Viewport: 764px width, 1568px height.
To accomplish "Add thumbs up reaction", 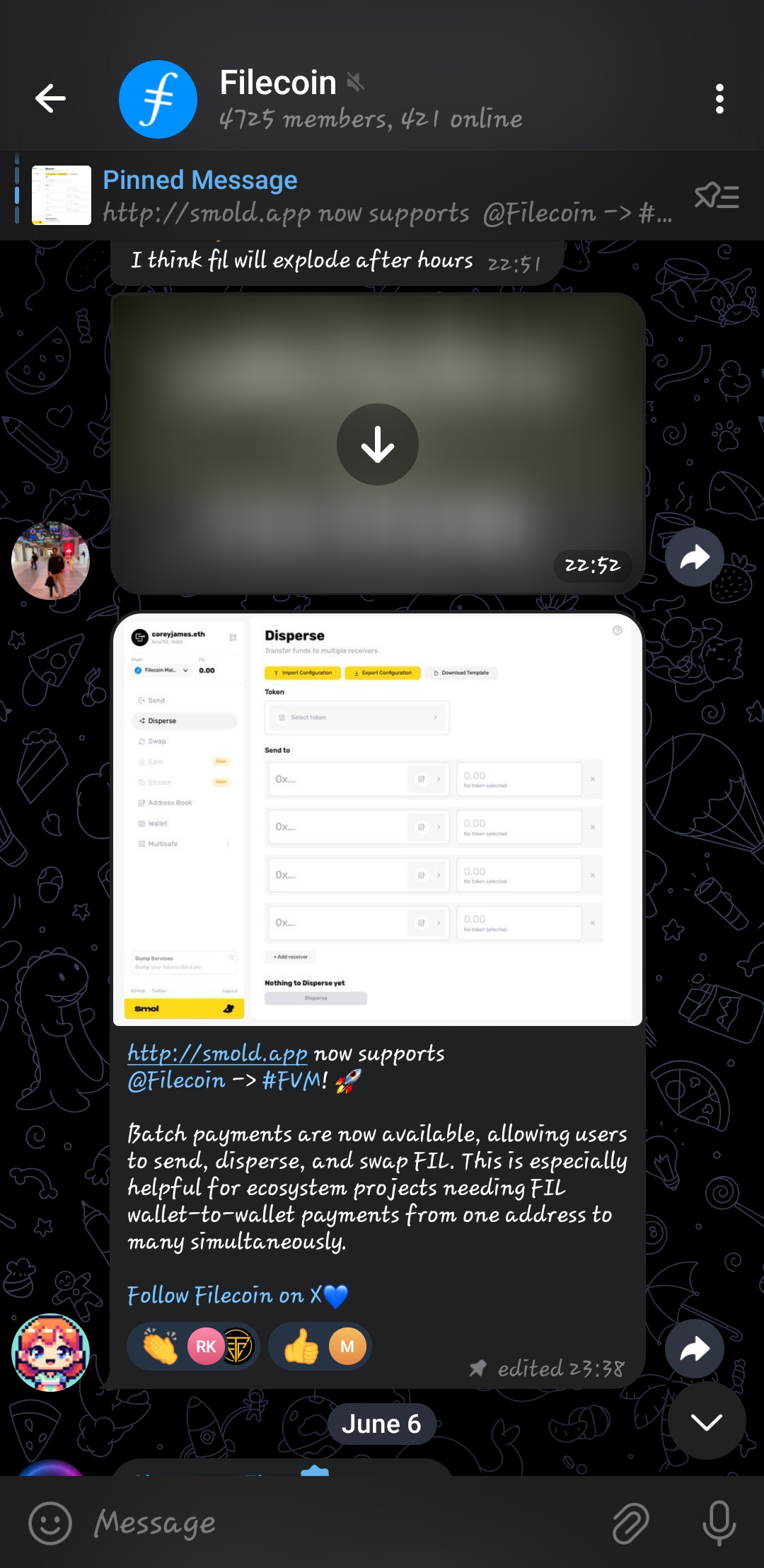I will click(301, 1347).
